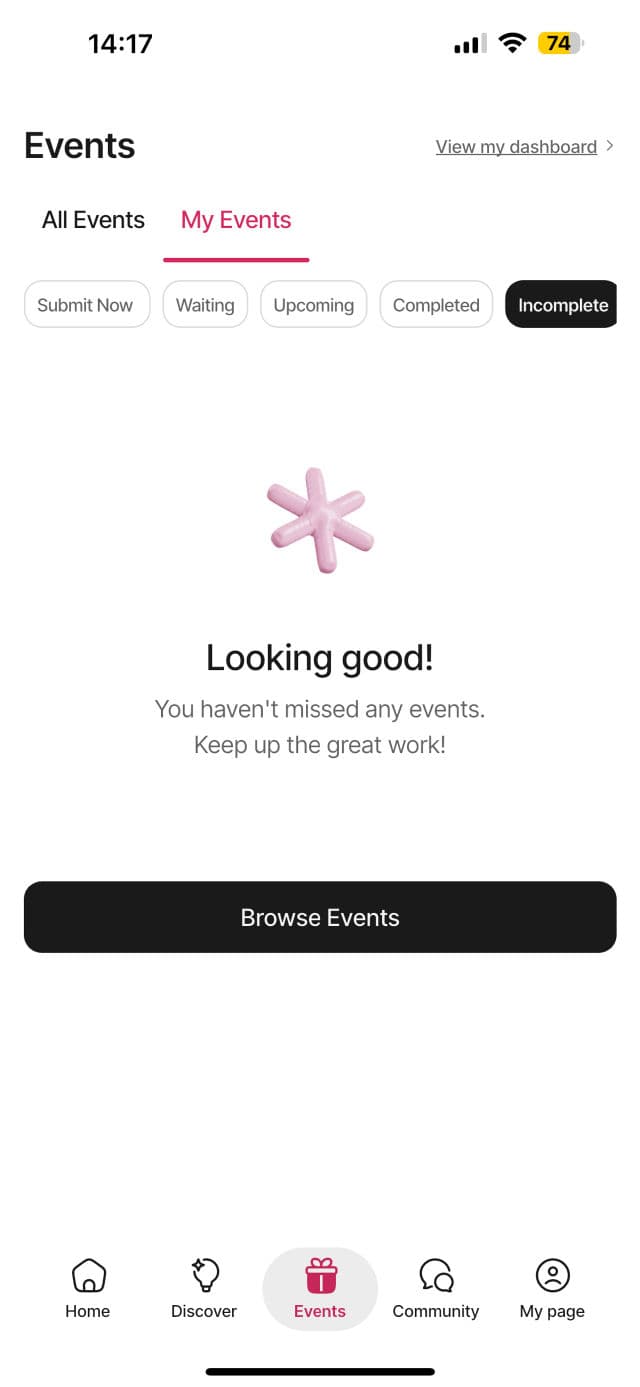
Task: Select the My Events tab
Action: (236, 220)
